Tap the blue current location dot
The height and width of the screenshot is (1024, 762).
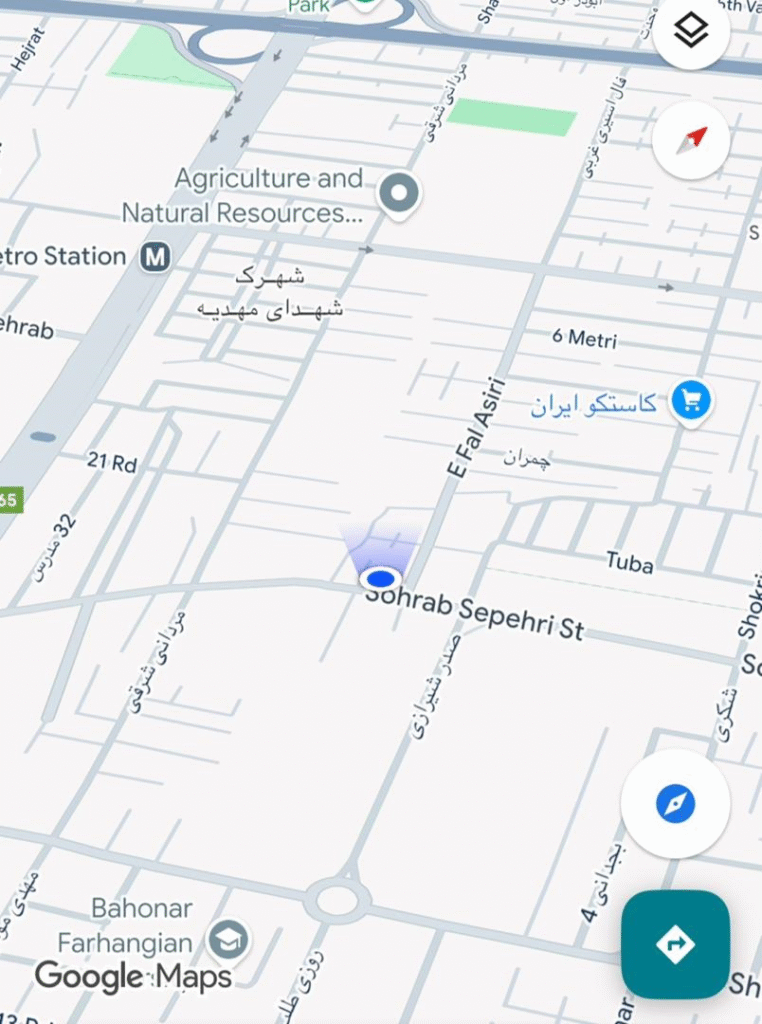pyautogui.click(x=380, y=578)
